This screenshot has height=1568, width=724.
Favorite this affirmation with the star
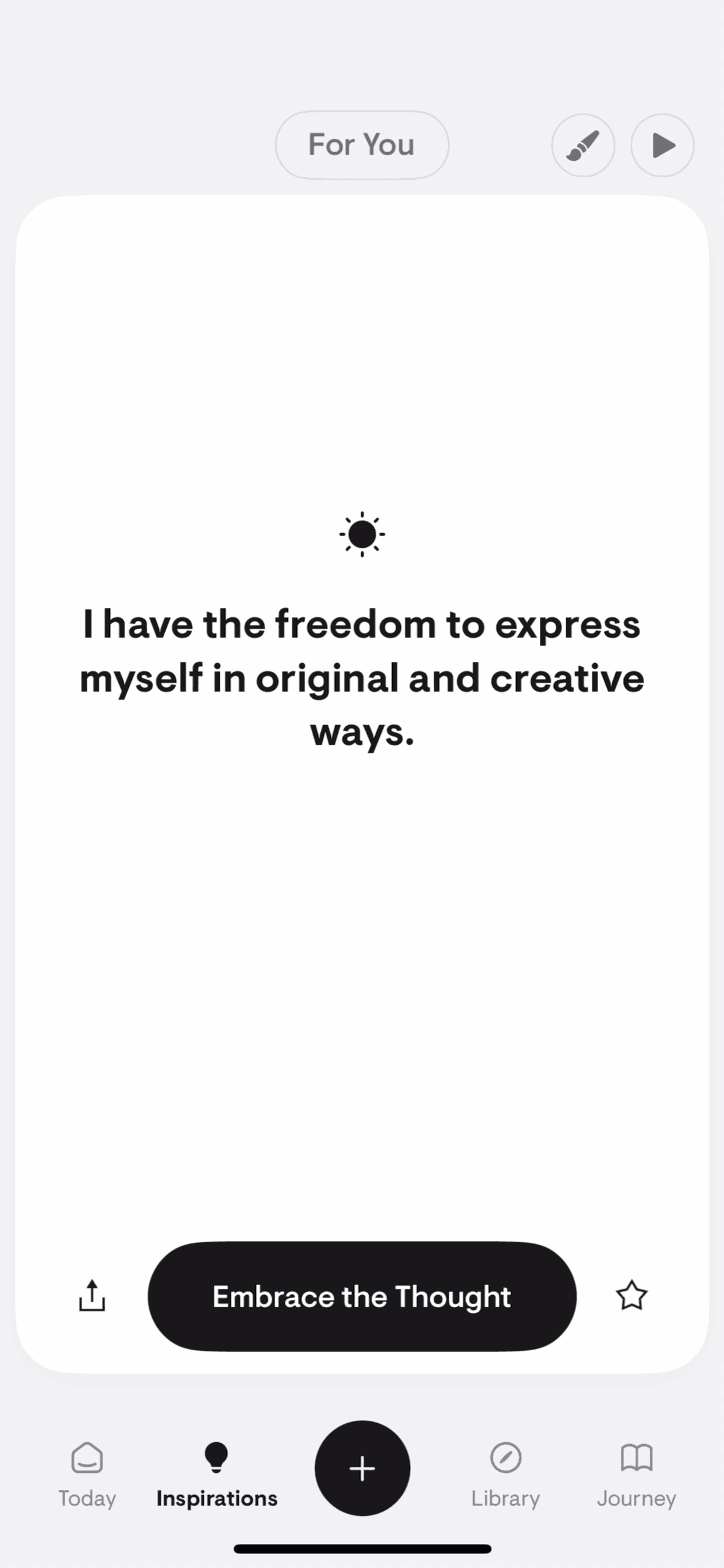pyautogui.click(x=631, y=1296)
